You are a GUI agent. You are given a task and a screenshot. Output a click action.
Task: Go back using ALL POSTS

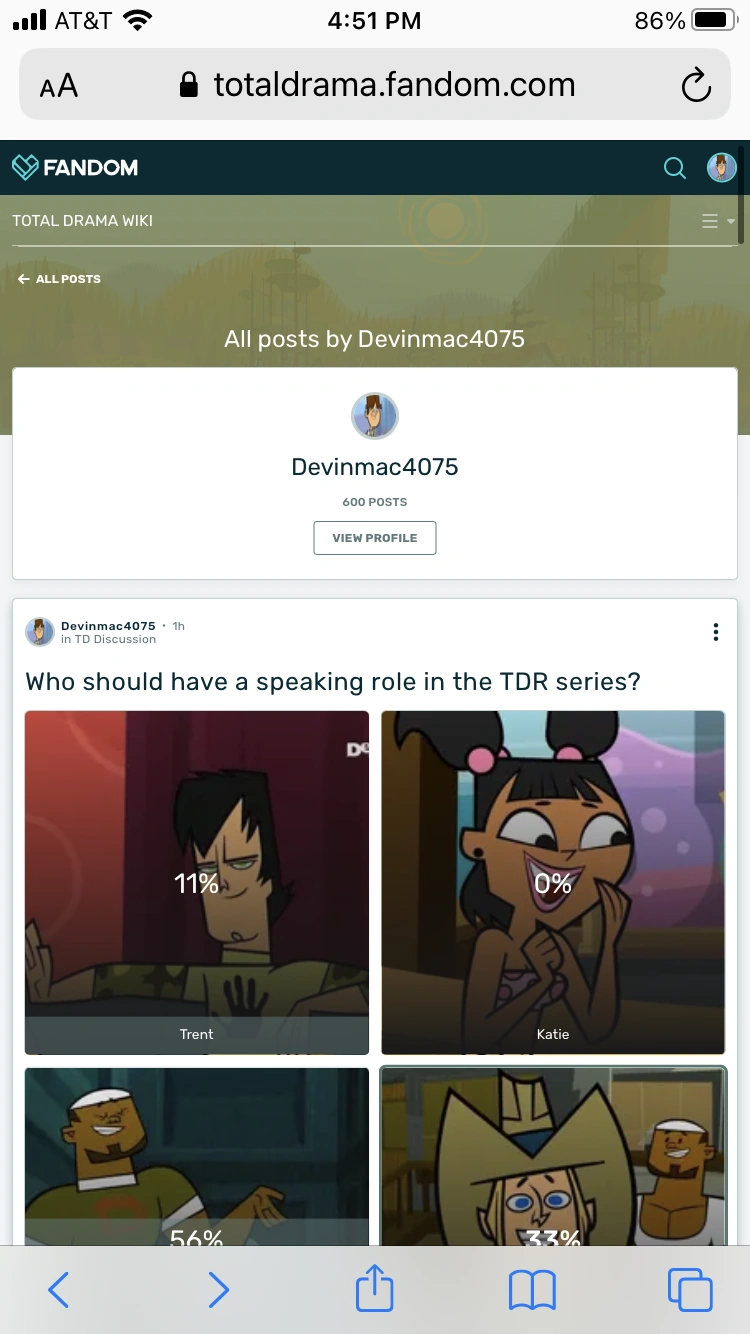coord(58,279)
